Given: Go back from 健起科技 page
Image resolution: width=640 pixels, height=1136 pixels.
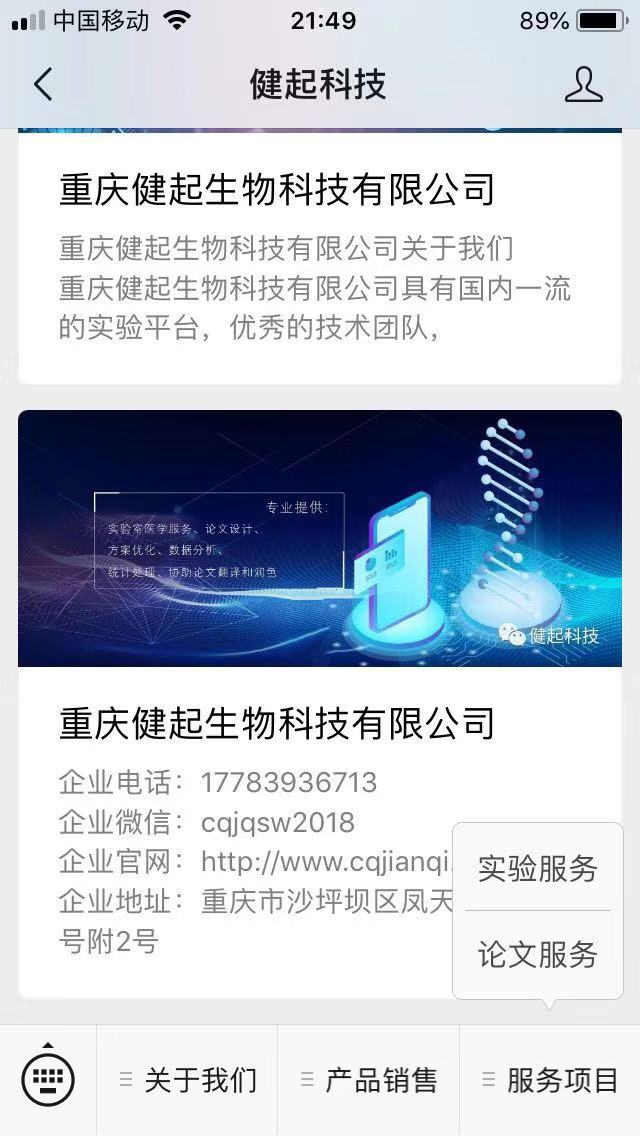Looking at the screenshot, I should coord(42,85).
